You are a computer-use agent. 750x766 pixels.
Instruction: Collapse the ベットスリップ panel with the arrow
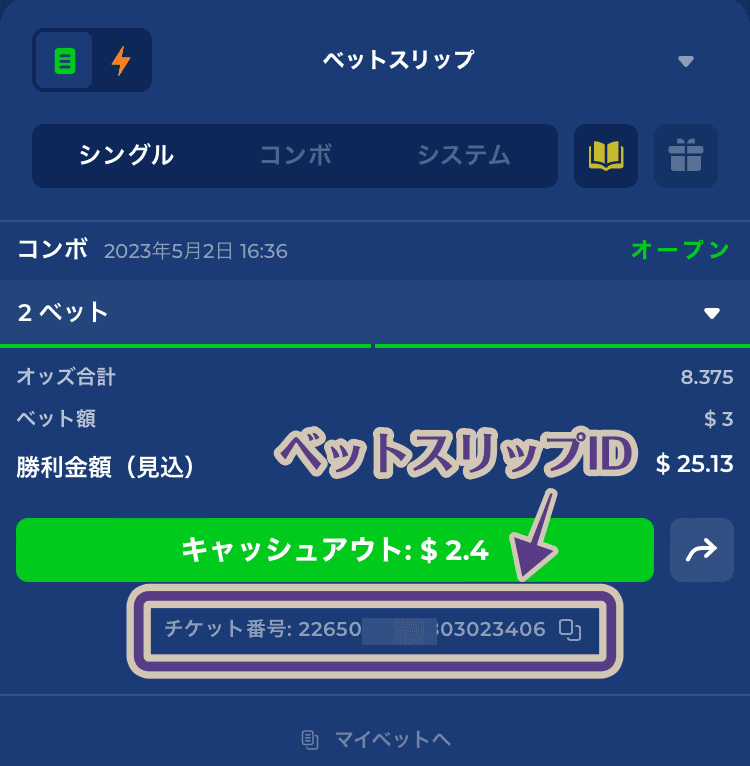(685, 61)
